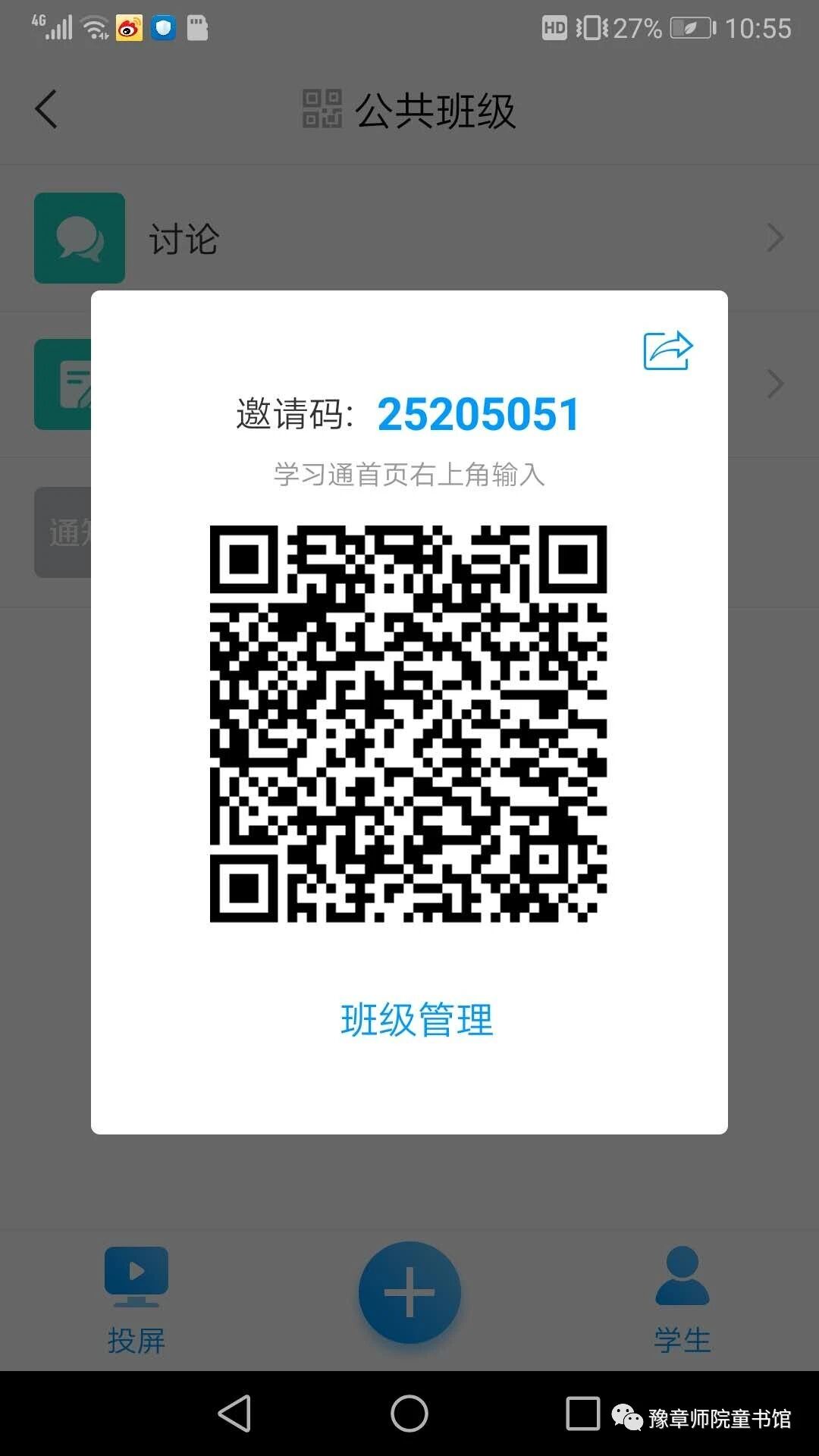Screen dimensions: 819x1456
Task: Toggle the WiFi indicator in status bar
Action: [93, 27]
